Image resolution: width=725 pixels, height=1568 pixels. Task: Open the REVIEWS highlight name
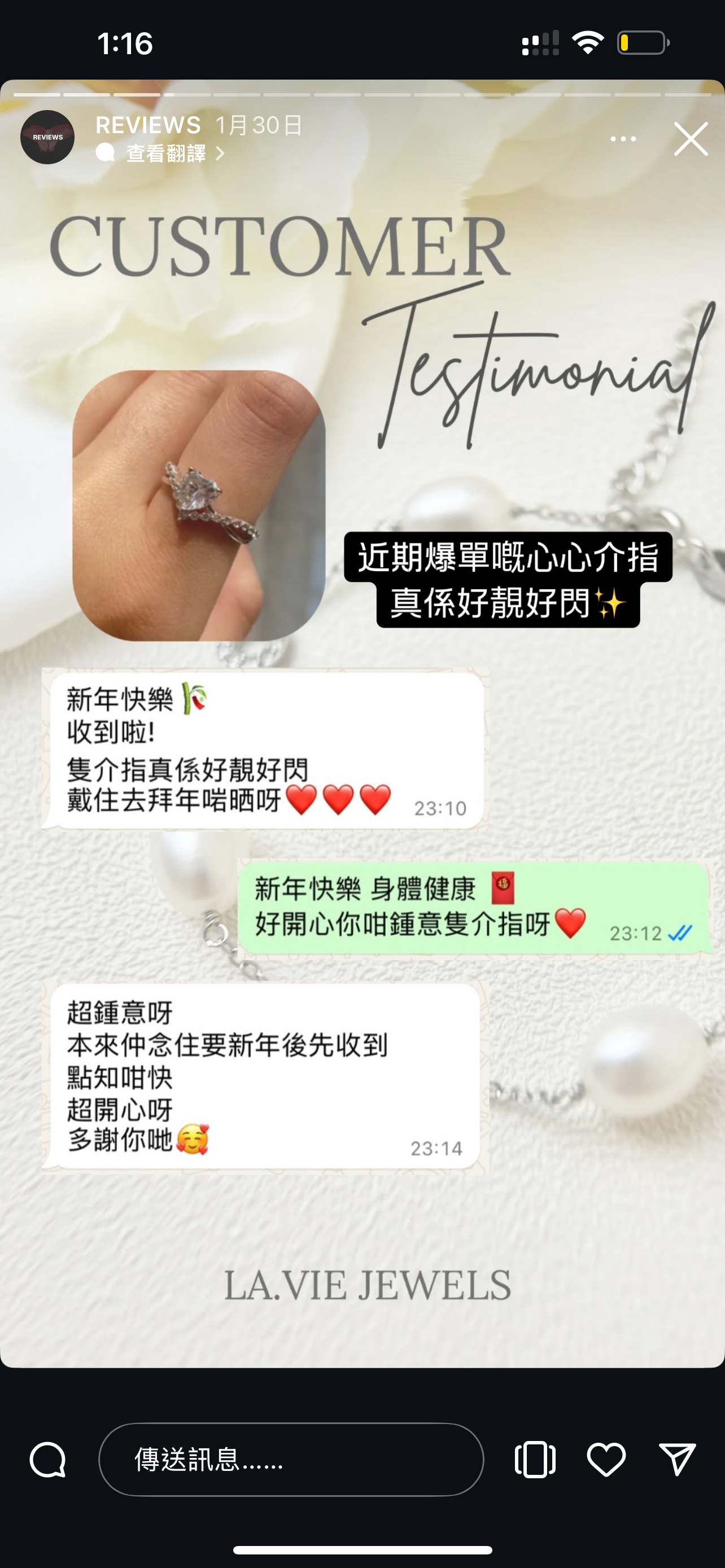click(x=148, y=125)
